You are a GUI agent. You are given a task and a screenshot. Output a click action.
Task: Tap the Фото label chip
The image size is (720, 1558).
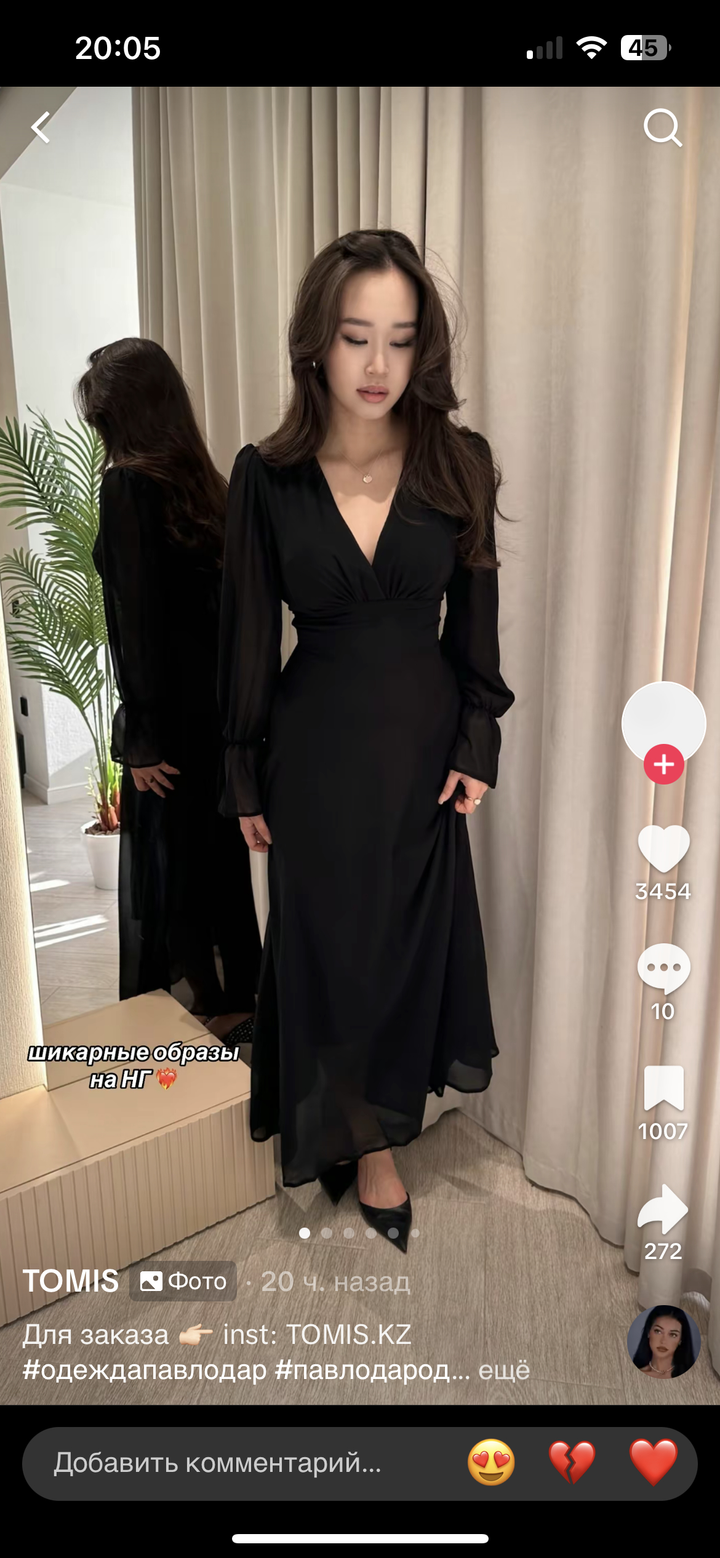coord(183,1281)
